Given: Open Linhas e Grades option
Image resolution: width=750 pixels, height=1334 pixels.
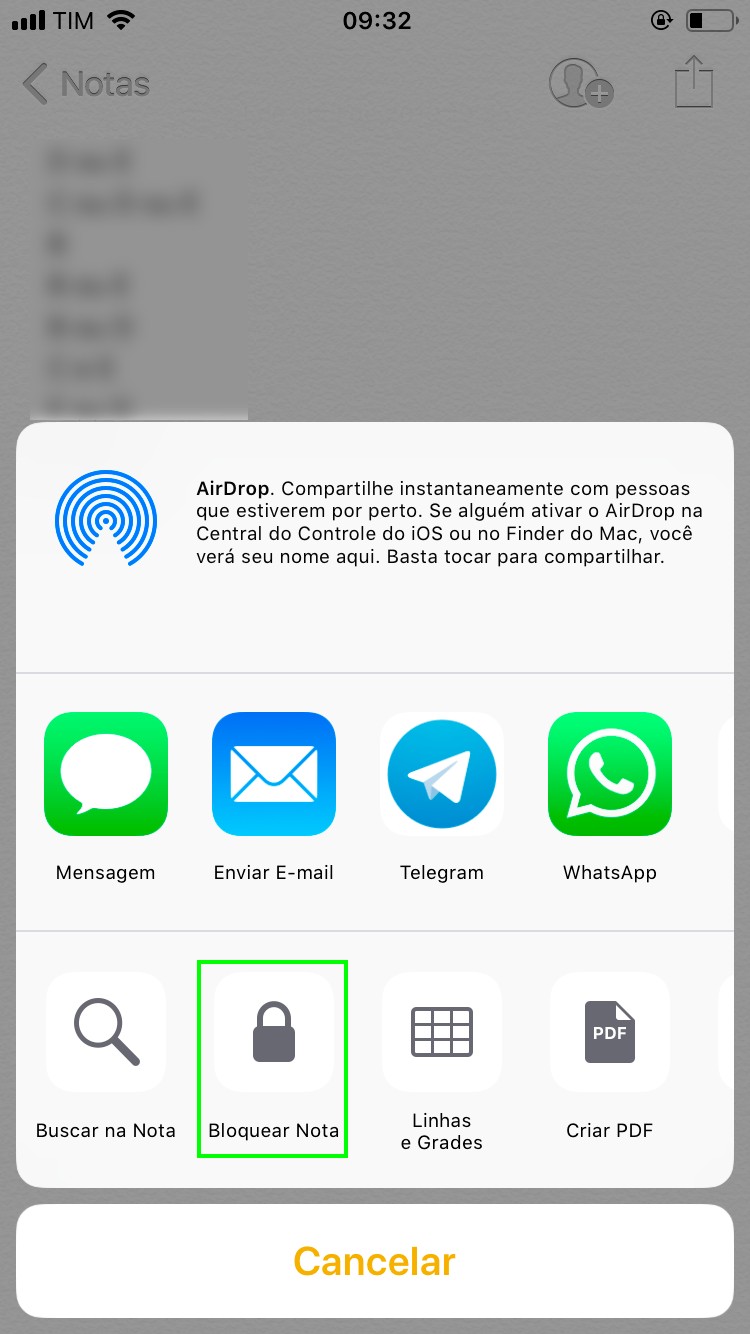Looking at the screenshot, I should click(442, 1032).
